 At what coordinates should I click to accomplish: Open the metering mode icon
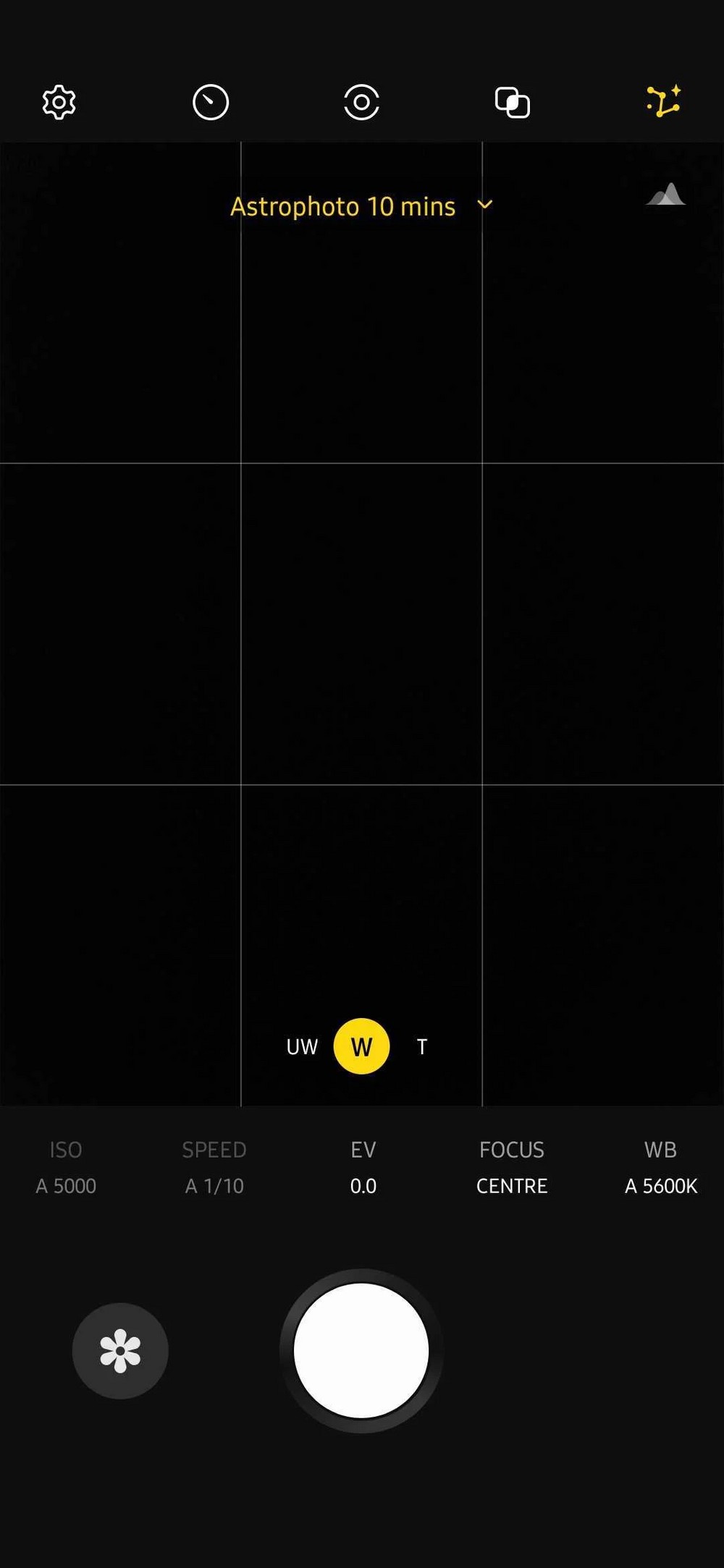(x=361, y=102)
